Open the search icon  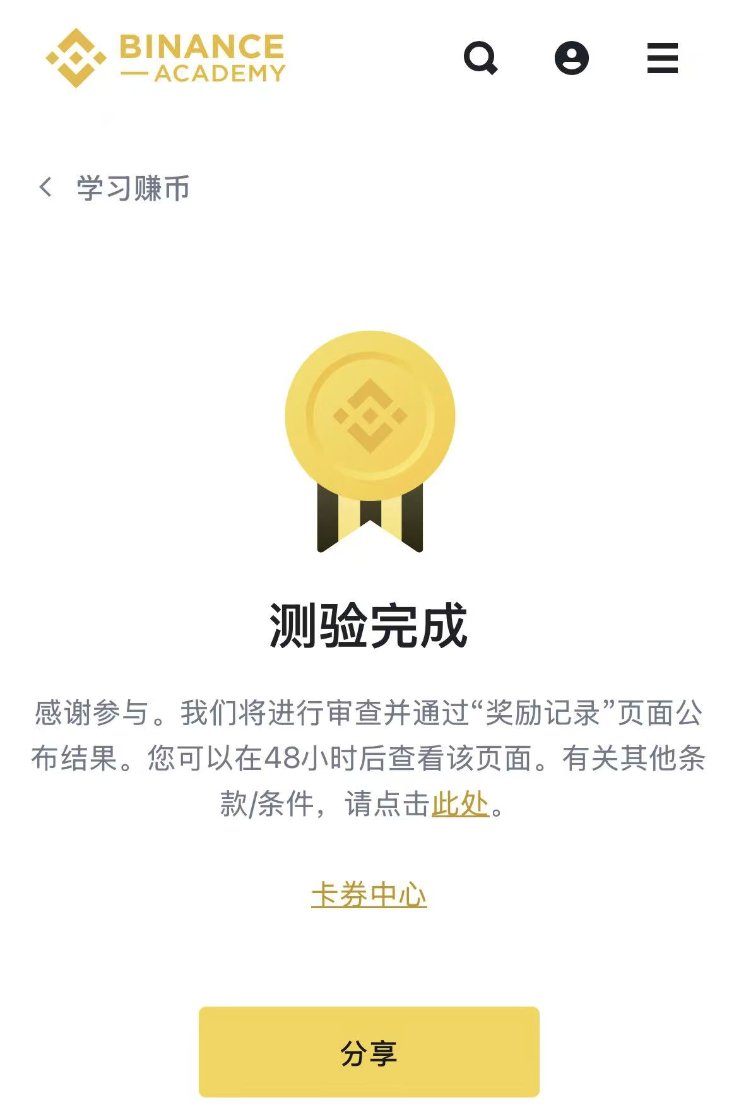click(481, 58)
